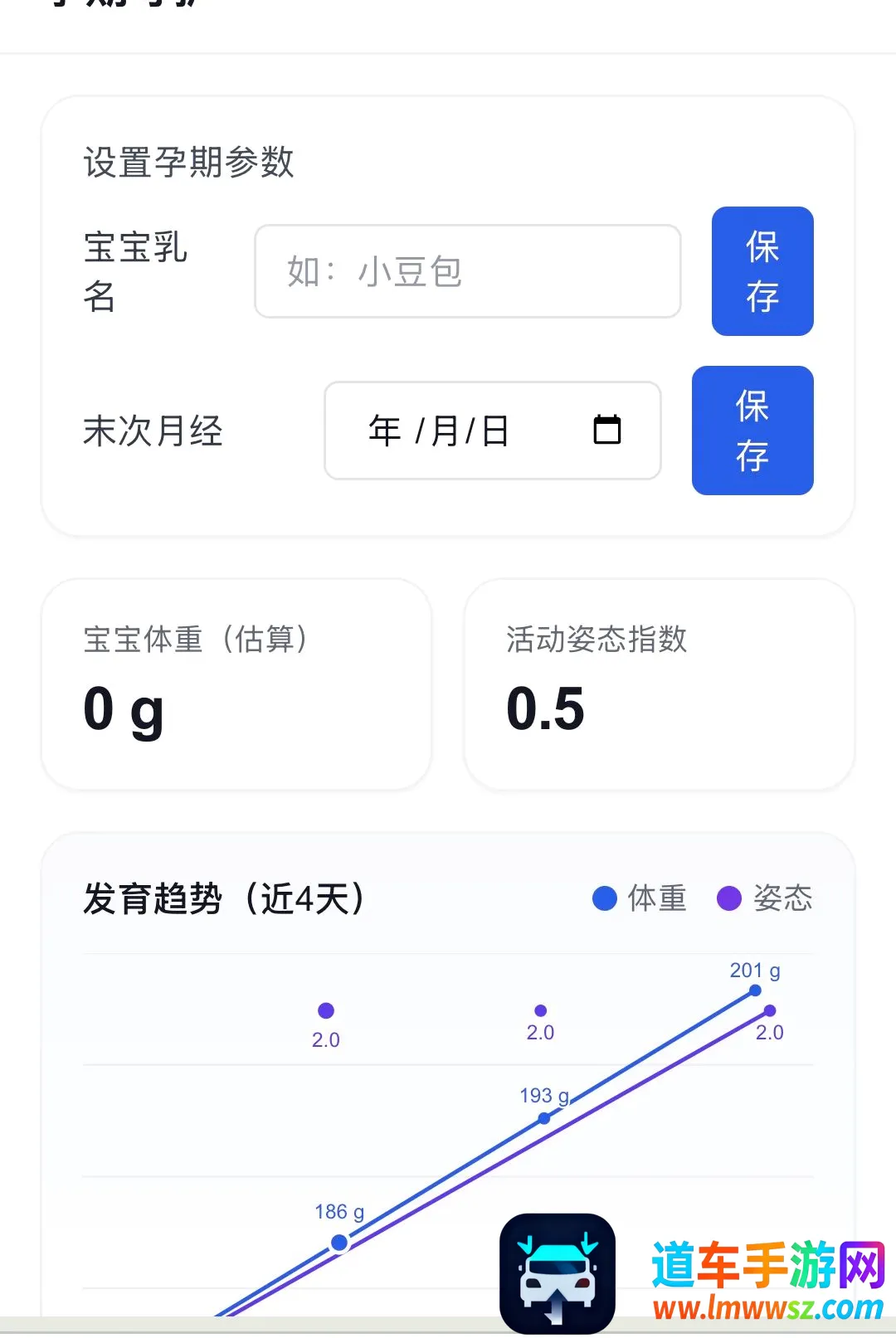Tap the 193 g data point
Screen dimensions: 896x1338
click(544, 1118)
